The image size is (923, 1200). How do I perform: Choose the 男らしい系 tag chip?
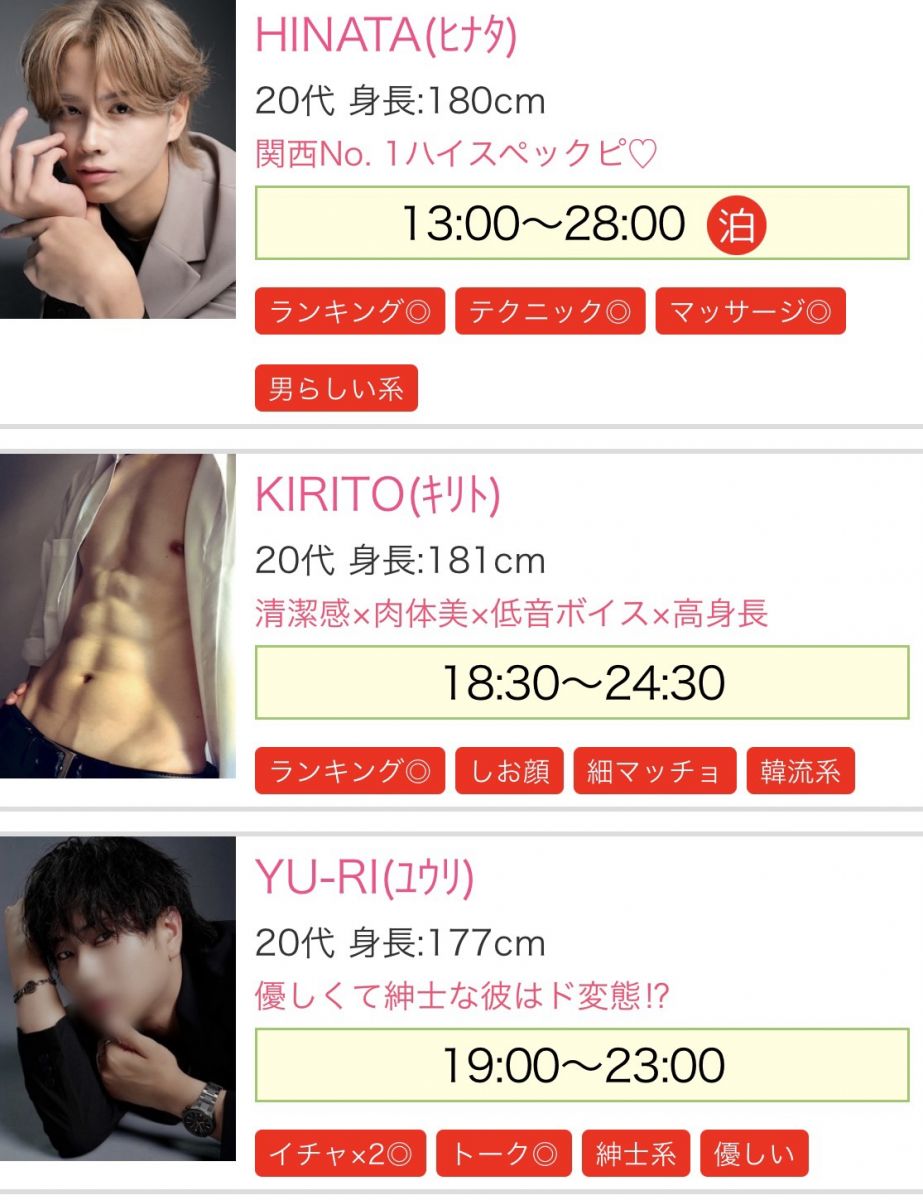click(x=336, y=389)
